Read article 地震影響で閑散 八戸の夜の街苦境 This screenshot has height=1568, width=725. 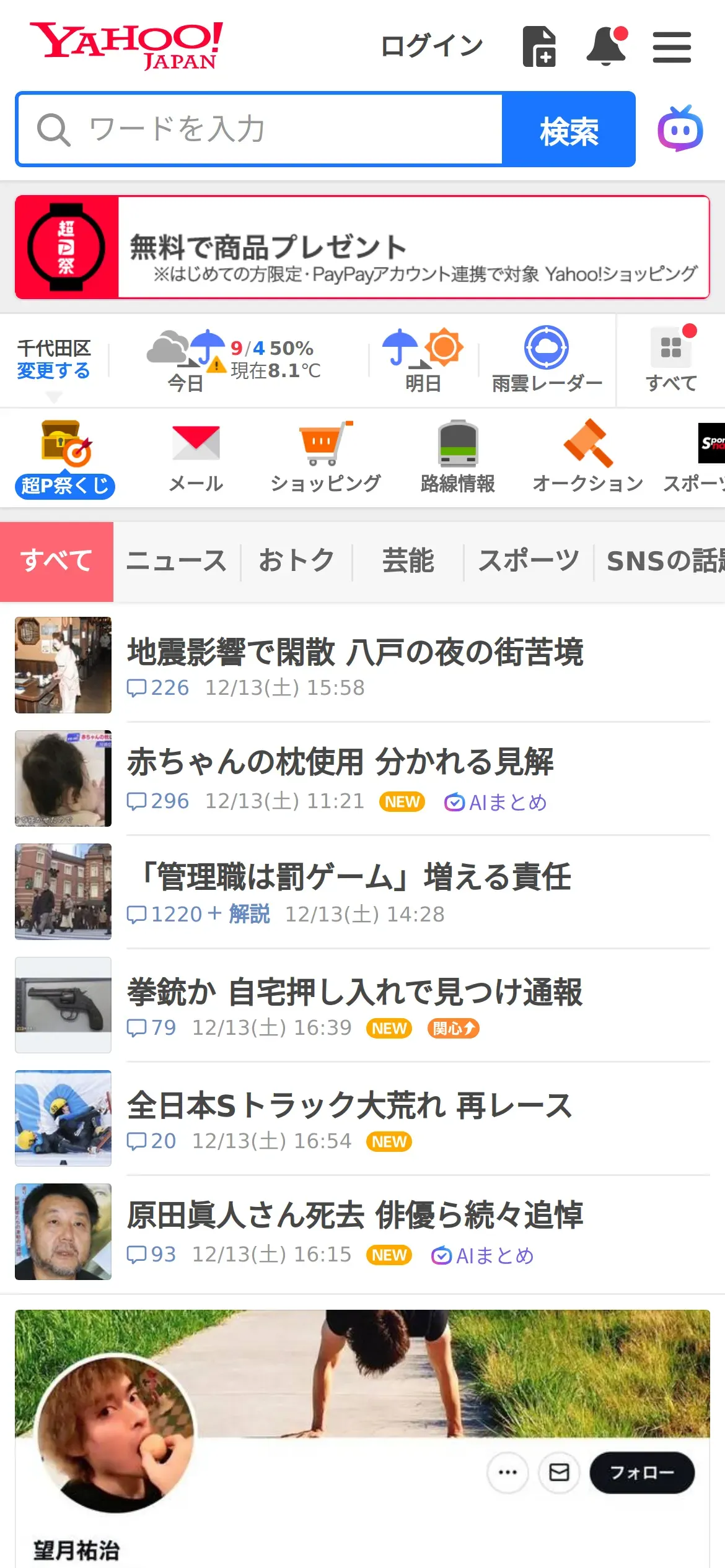[355, 653]
